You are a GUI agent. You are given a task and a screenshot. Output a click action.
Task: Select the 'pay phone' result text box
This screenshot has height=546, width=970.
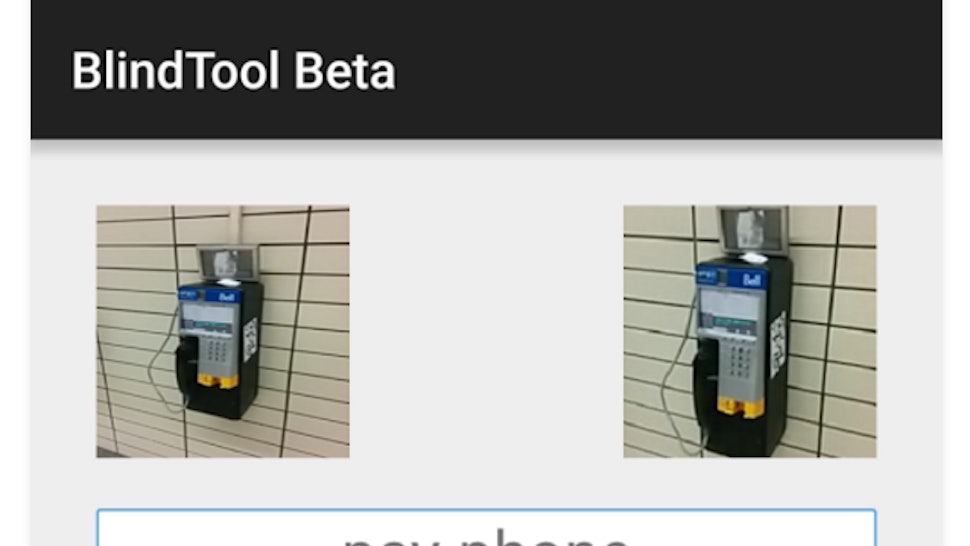point(486,529)
